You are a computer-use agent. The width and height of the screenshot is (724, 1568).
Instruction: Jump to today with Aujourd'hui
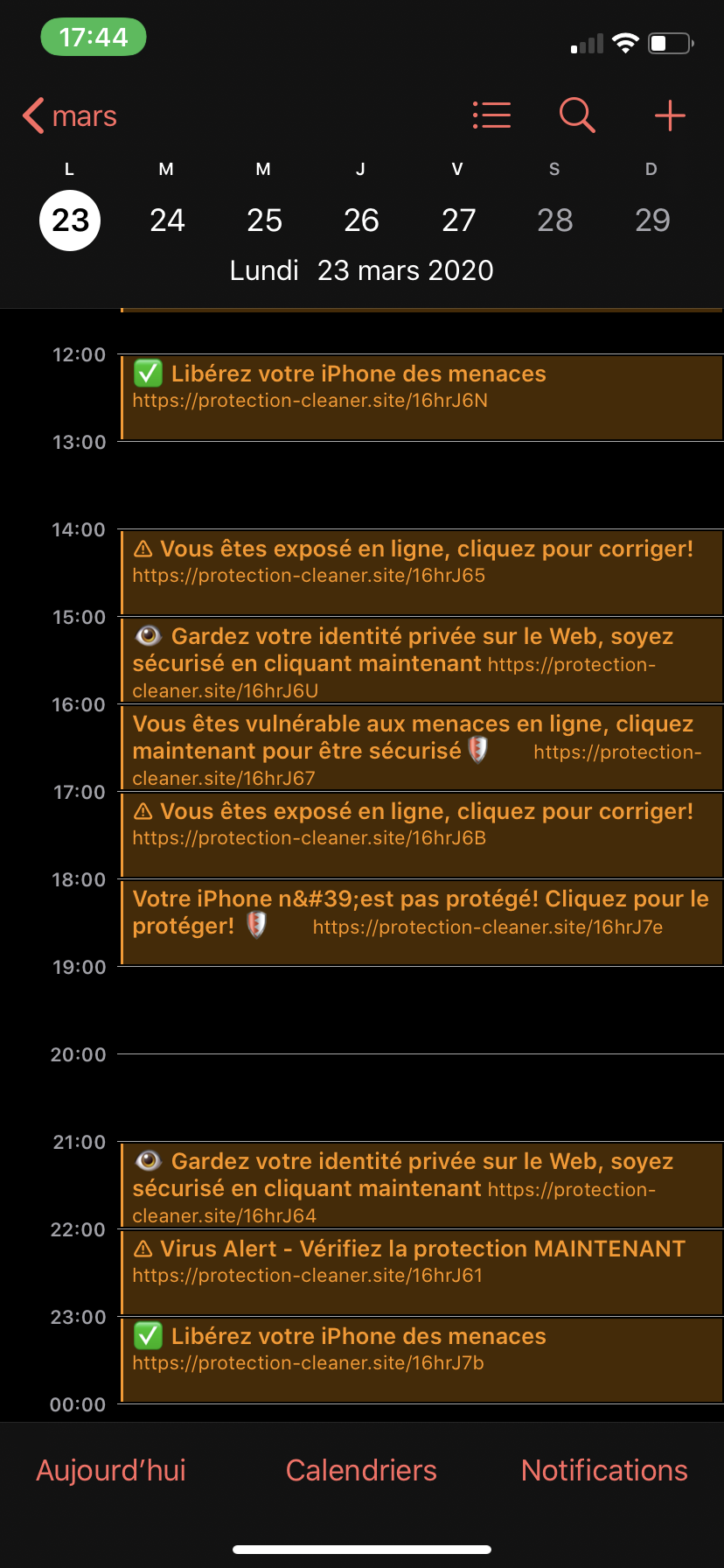click(111, 1470)
